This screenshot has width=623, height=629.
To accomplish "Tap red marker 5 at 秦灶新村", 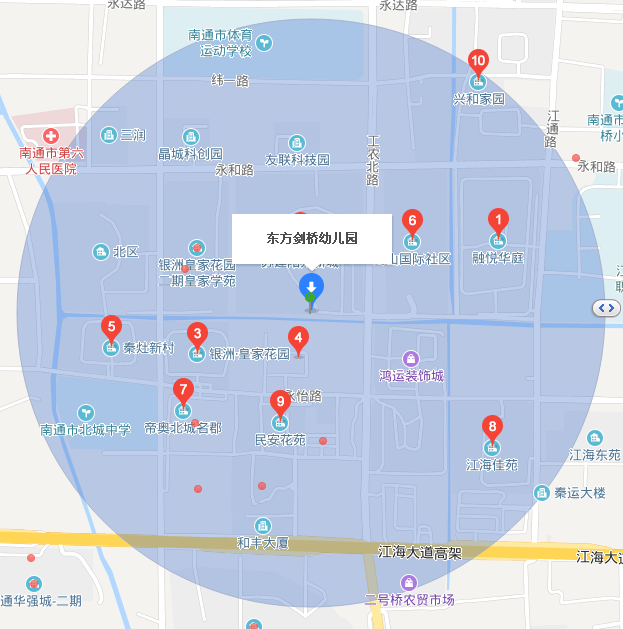I will tap(112, 327).
